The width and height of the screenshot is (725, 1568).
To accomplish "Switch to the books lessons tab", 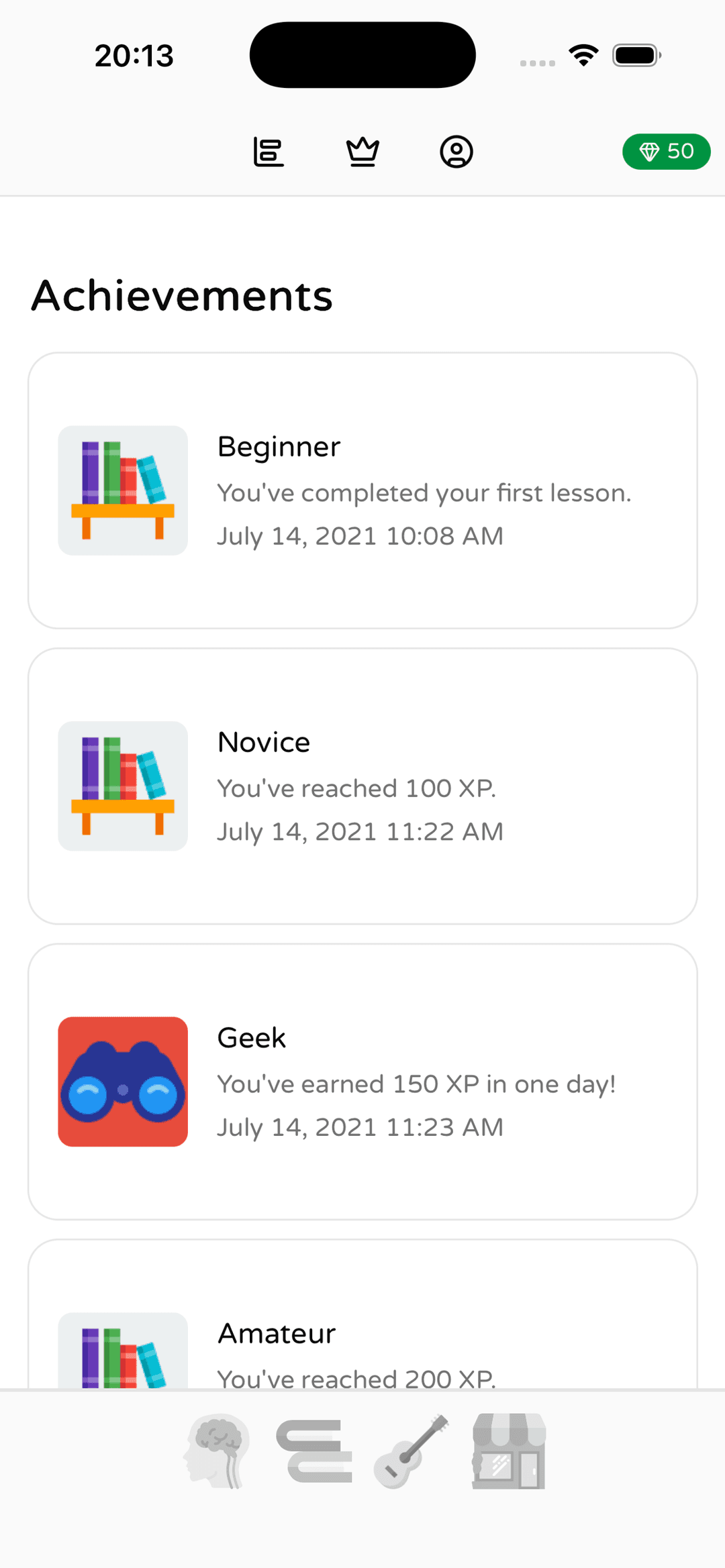I will 315,1451.
